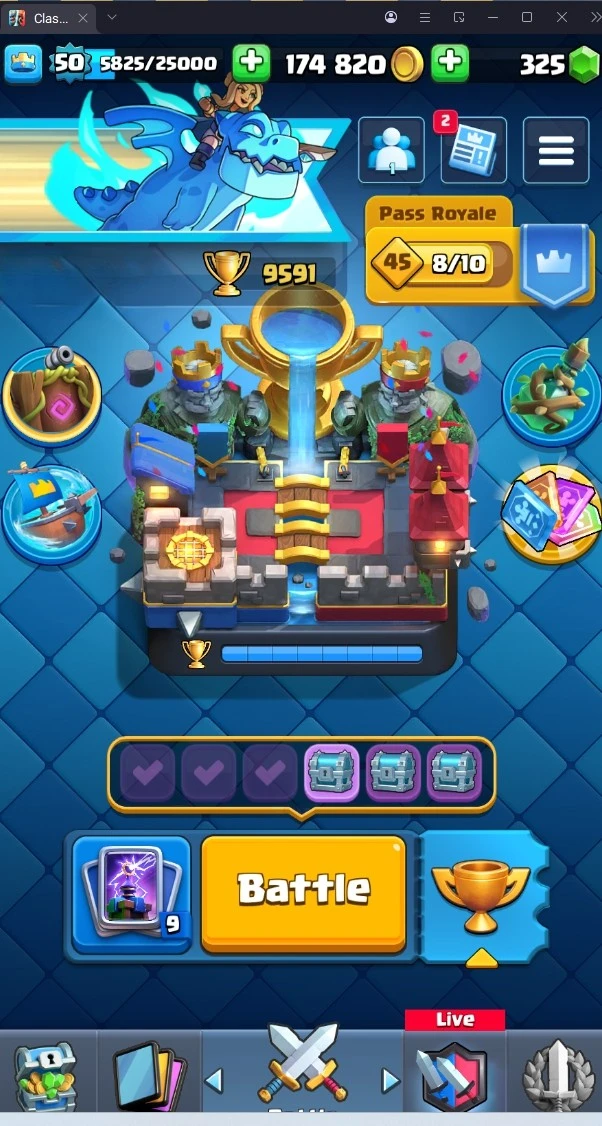Open the deck selector card
The height and width of the screenshot is (1126, 602).
(132, 892)
